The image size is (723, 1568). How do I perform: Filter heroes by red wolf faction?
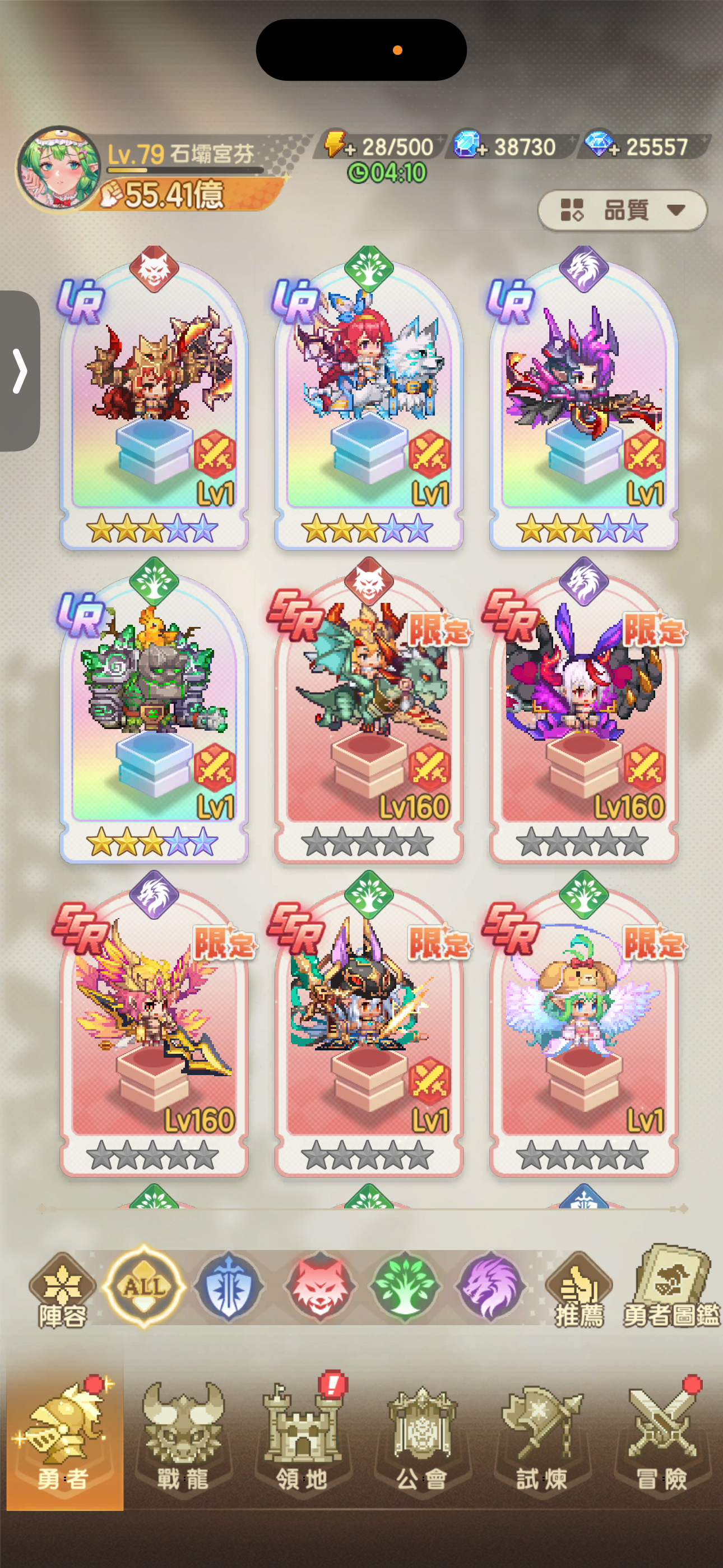(319, 1287)
